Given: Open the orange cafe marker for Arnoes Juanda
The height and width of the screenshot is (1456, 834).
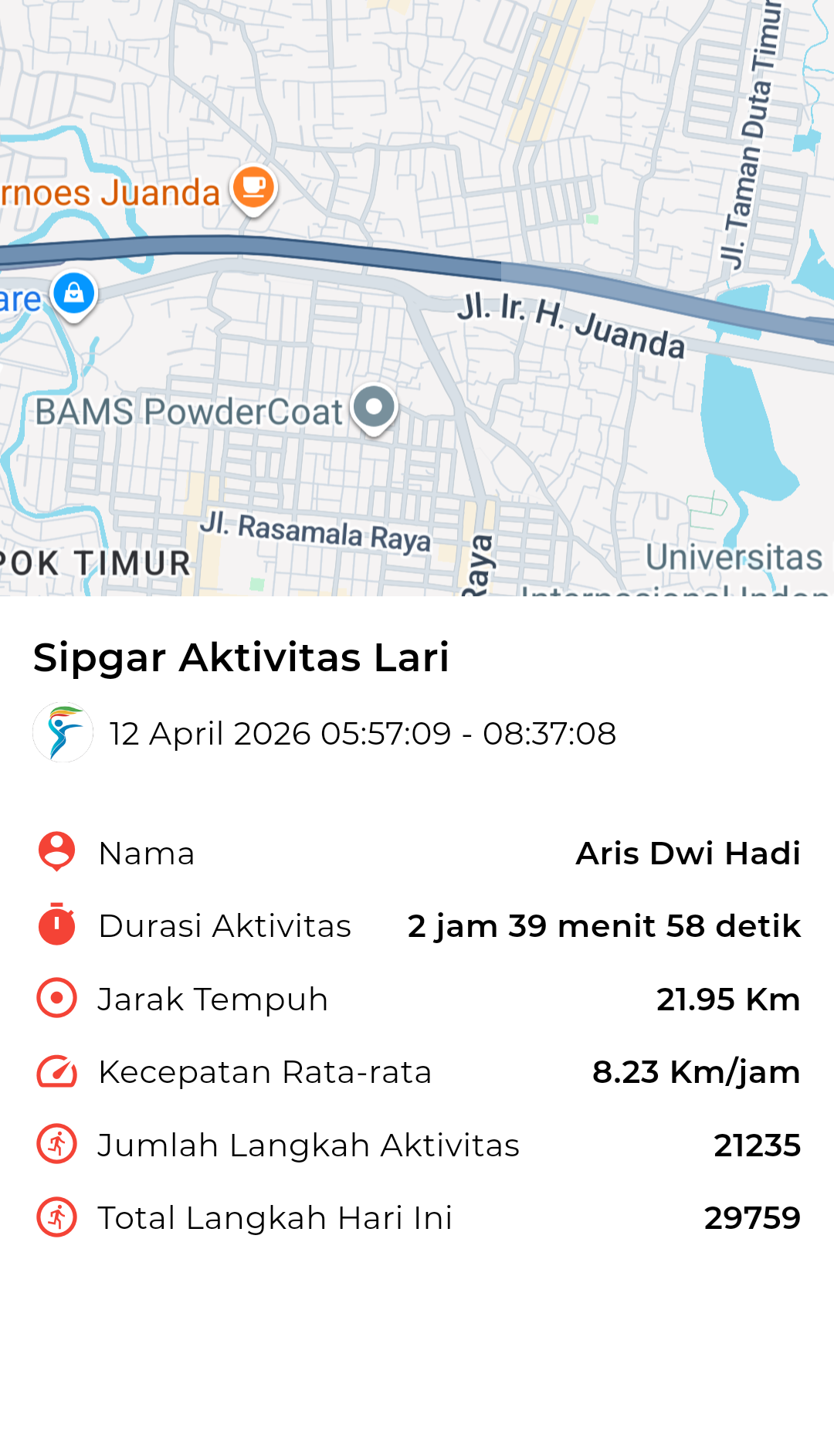Looking at the screenshot, I should 253,188.
